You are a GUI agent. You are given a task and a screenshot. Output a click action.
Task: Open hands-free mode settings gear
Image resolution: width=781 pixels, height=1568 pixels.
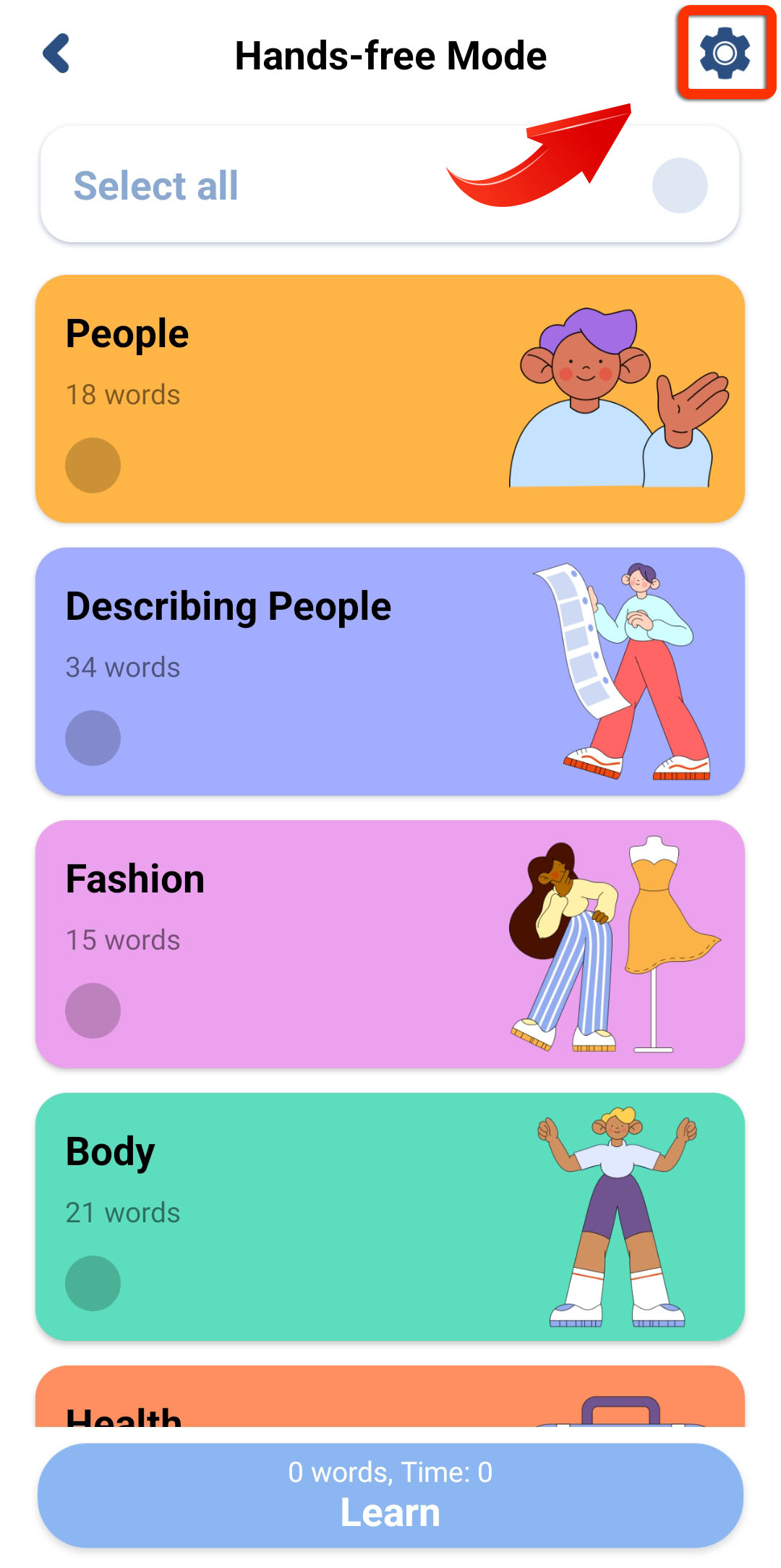(x=725, y=53)
